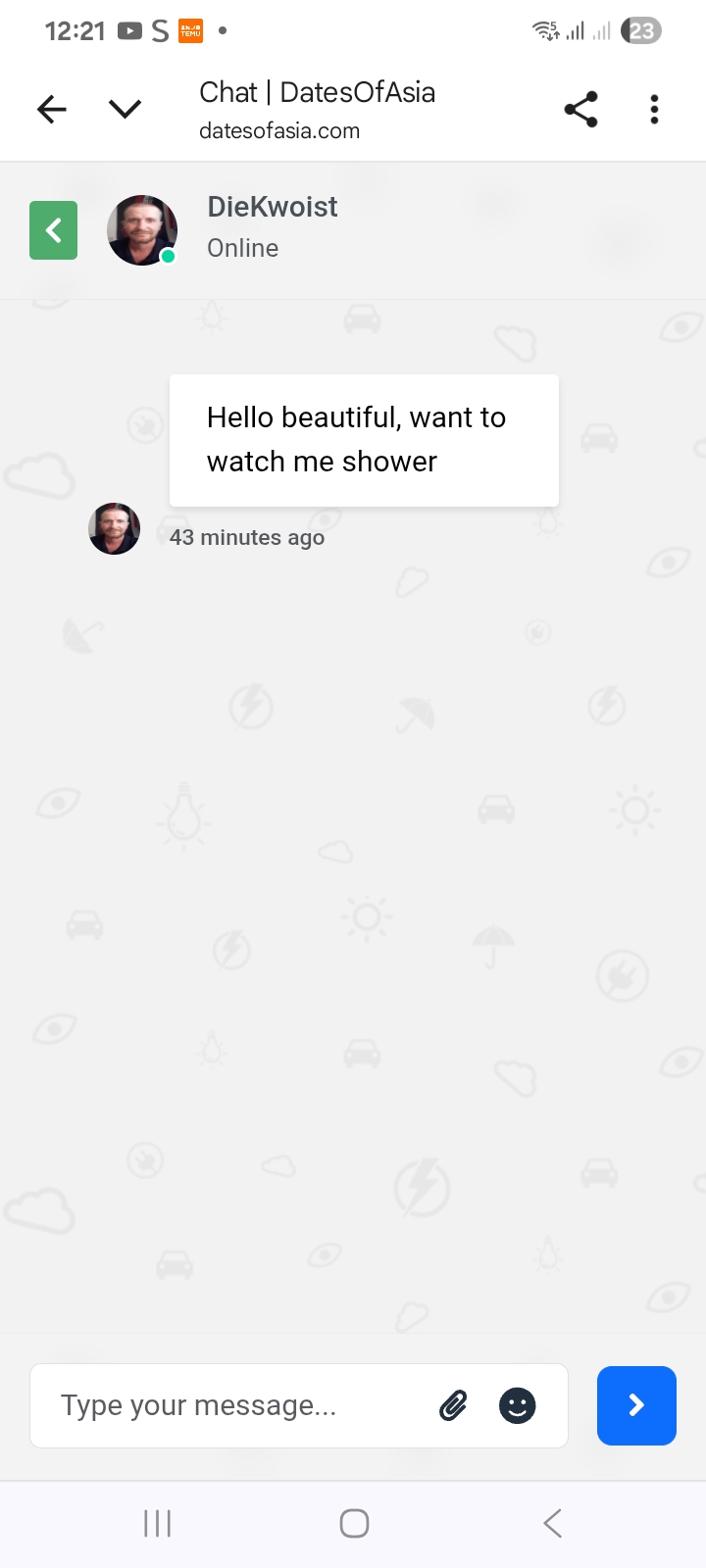Screen dimensions: 706x1568
Task: Open recent apps from navigation bar
Action: click(157, 1523)
